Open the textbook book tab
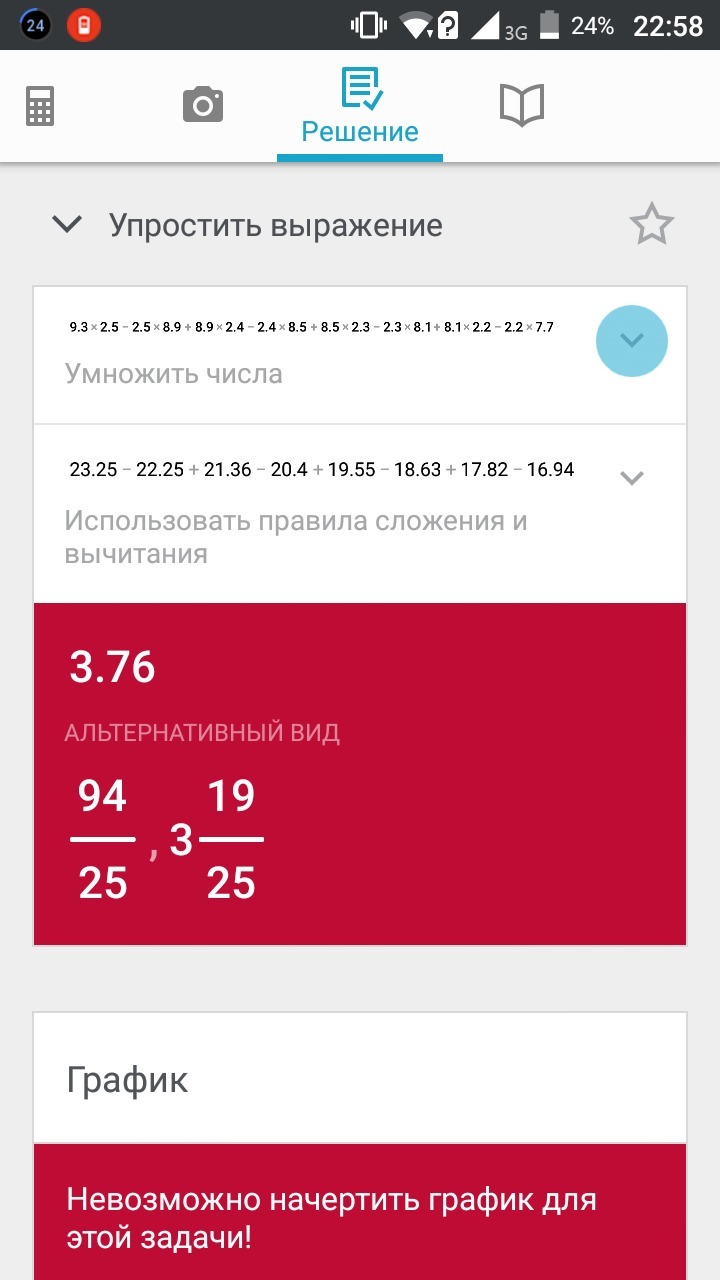Viewport: 720px width, 1280px height. (521, 105)
